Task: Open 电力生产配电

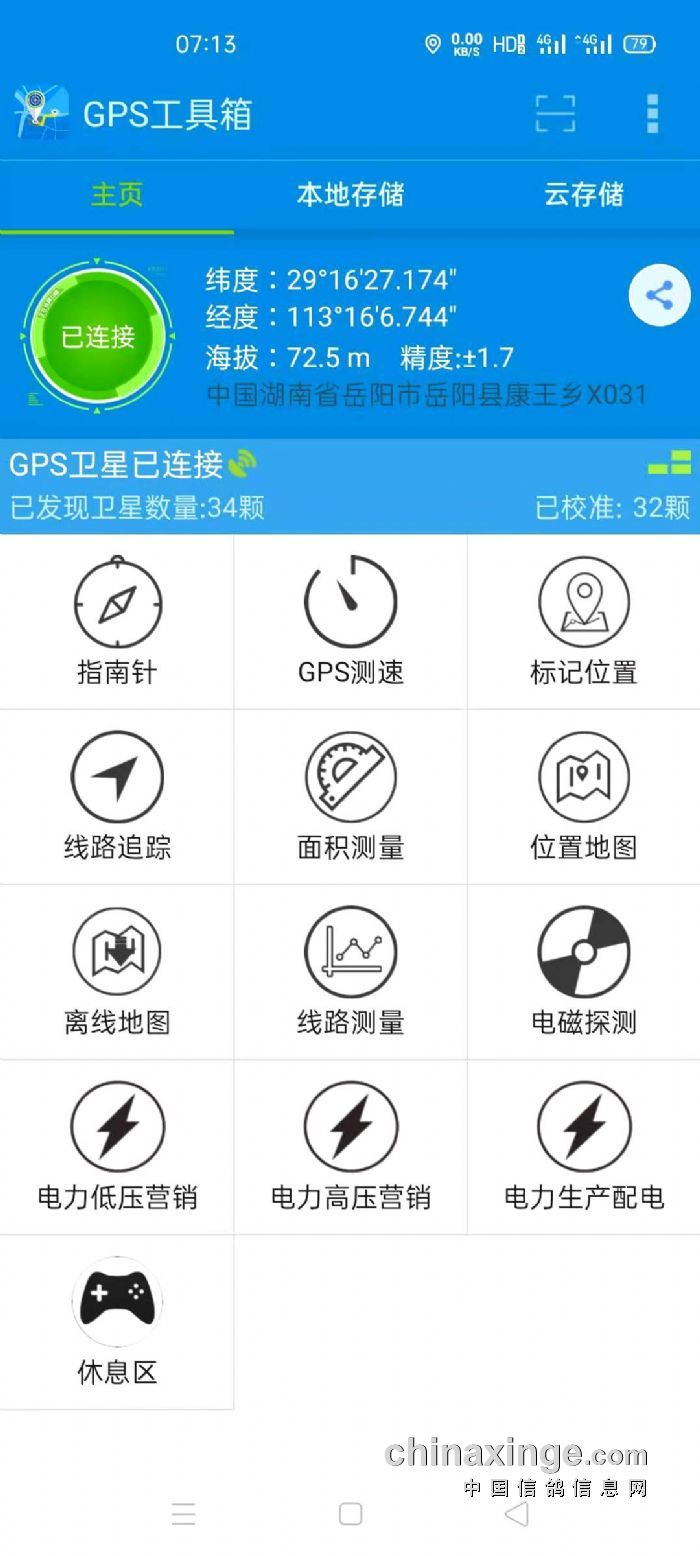Action: click(584, 1147)
